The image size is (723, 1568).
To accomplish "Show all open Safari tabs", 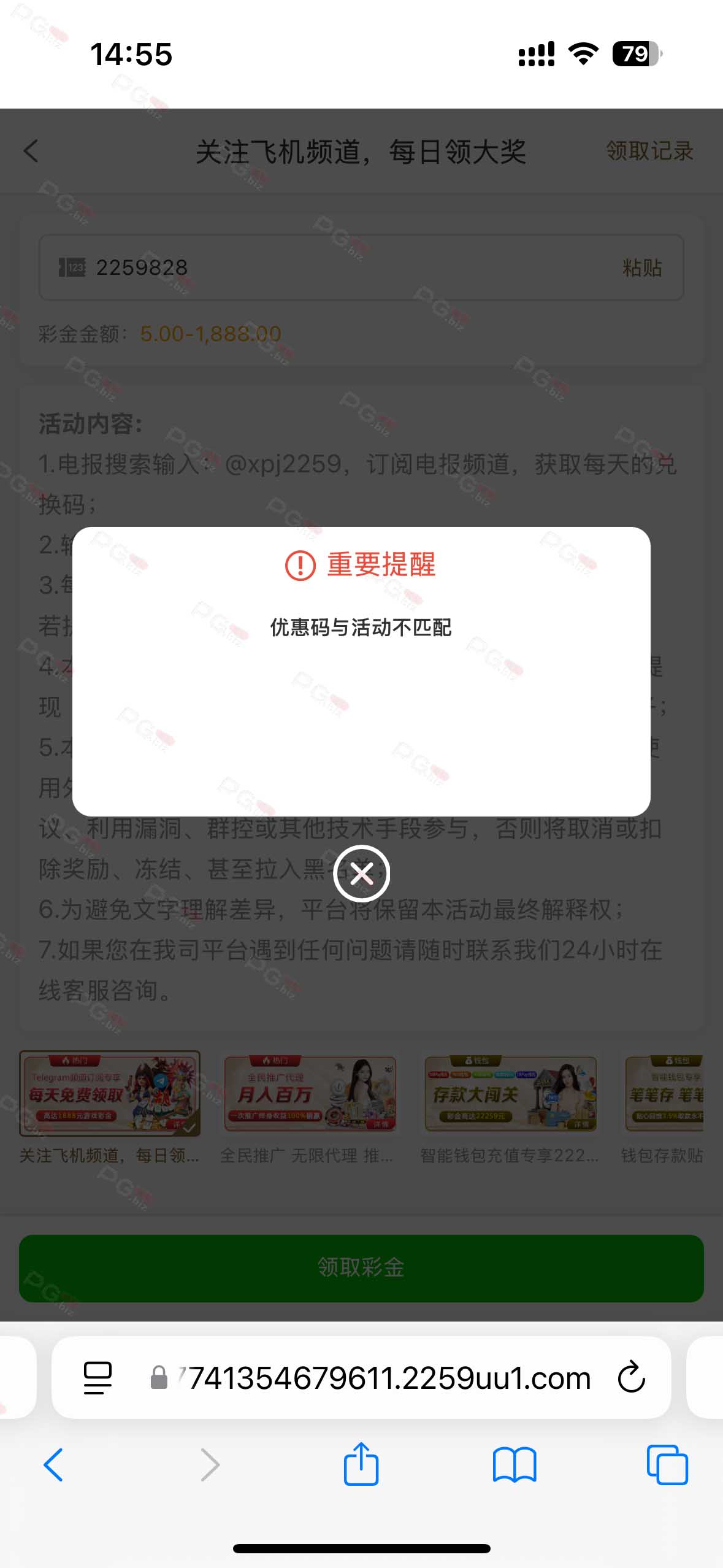I will 667,1465.
